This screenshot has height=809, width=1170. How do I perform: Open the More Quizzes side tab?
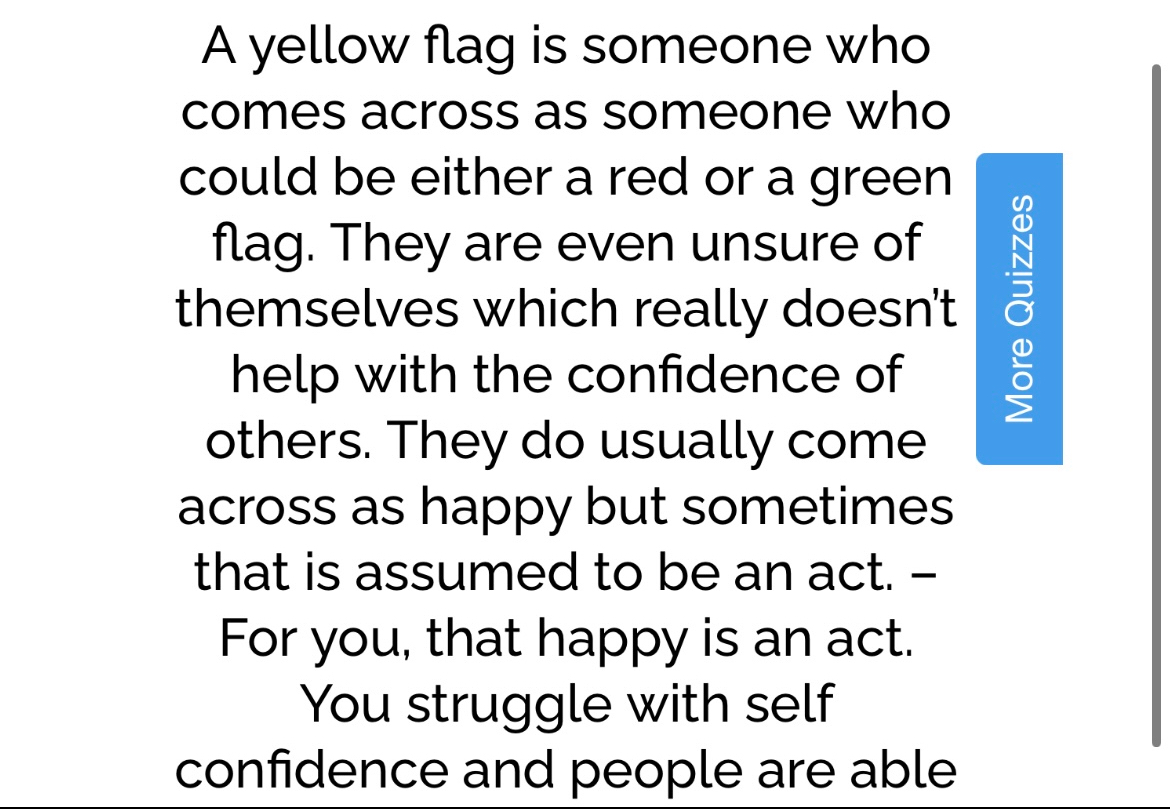tap(1019, 309)
